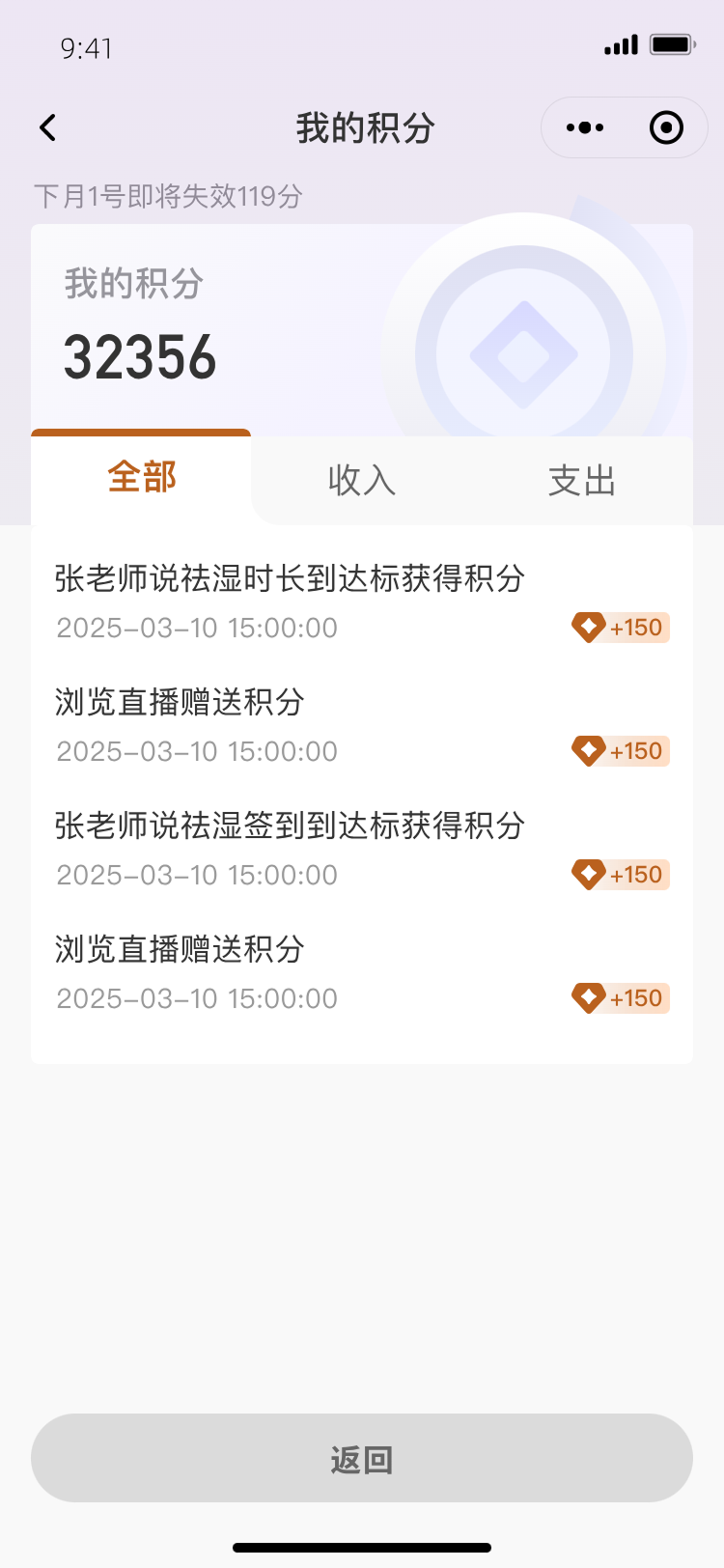Click the points total 32356
The image size is (724, 1568).
139,358
